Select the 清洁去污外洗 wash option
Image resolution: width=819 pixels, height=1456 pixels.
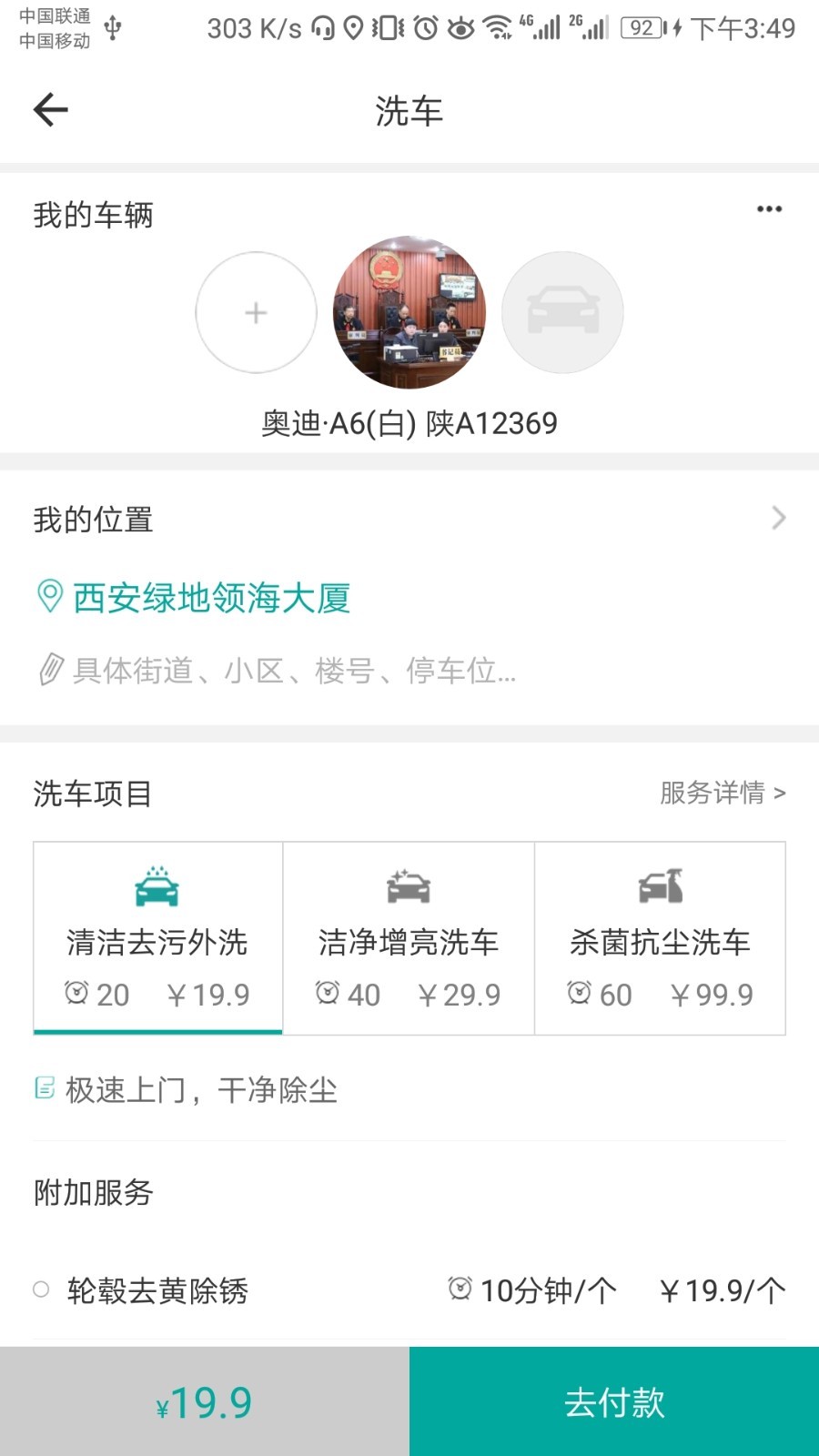[x=157, y=938]
